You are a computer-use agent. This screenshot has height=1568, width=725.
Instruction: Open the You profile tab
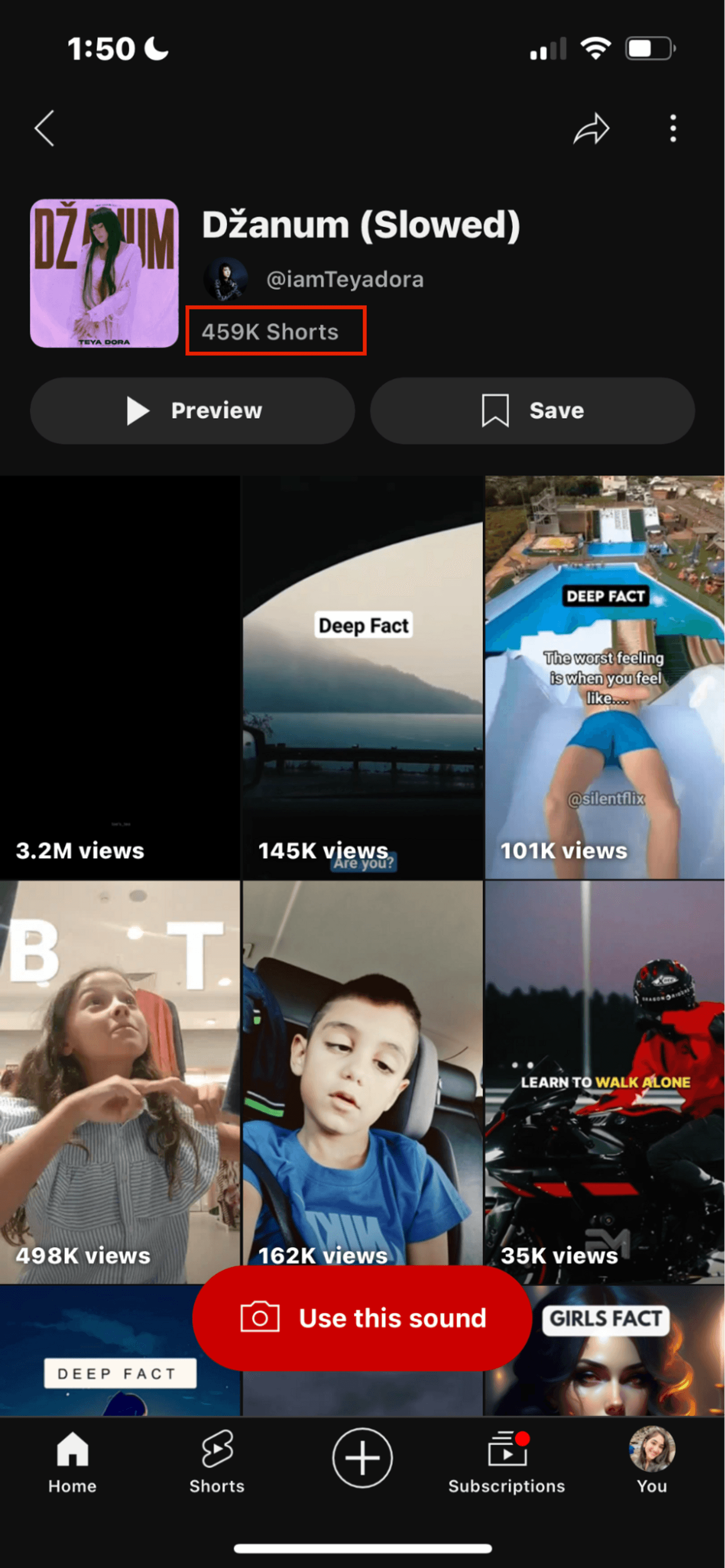(x=651, y=1461)
